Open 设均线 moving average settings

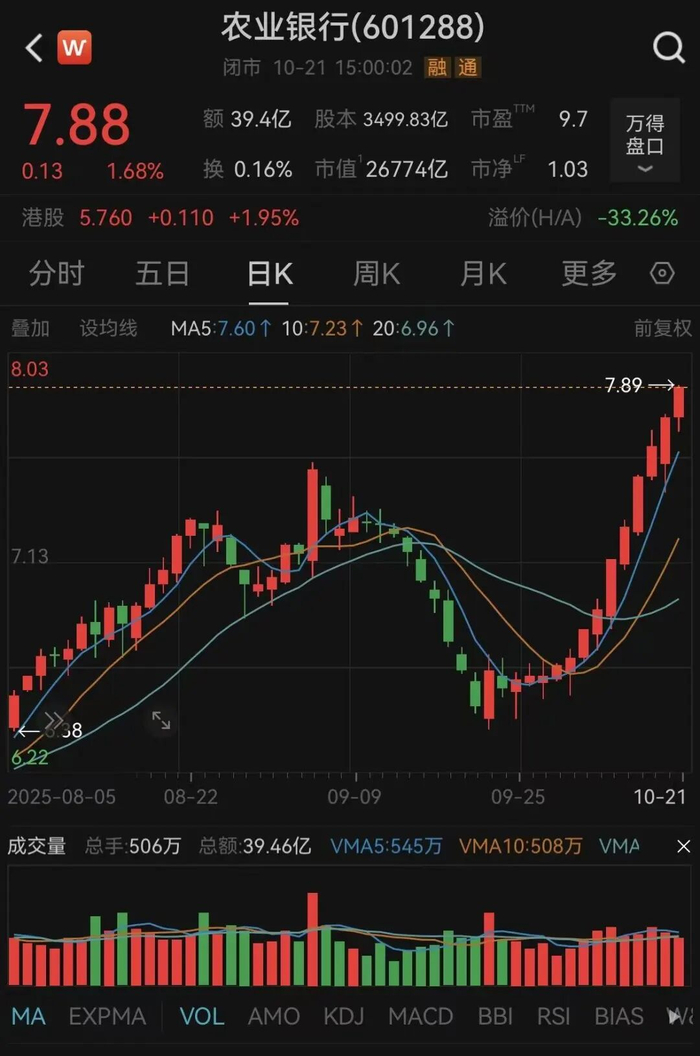[108, 328]
